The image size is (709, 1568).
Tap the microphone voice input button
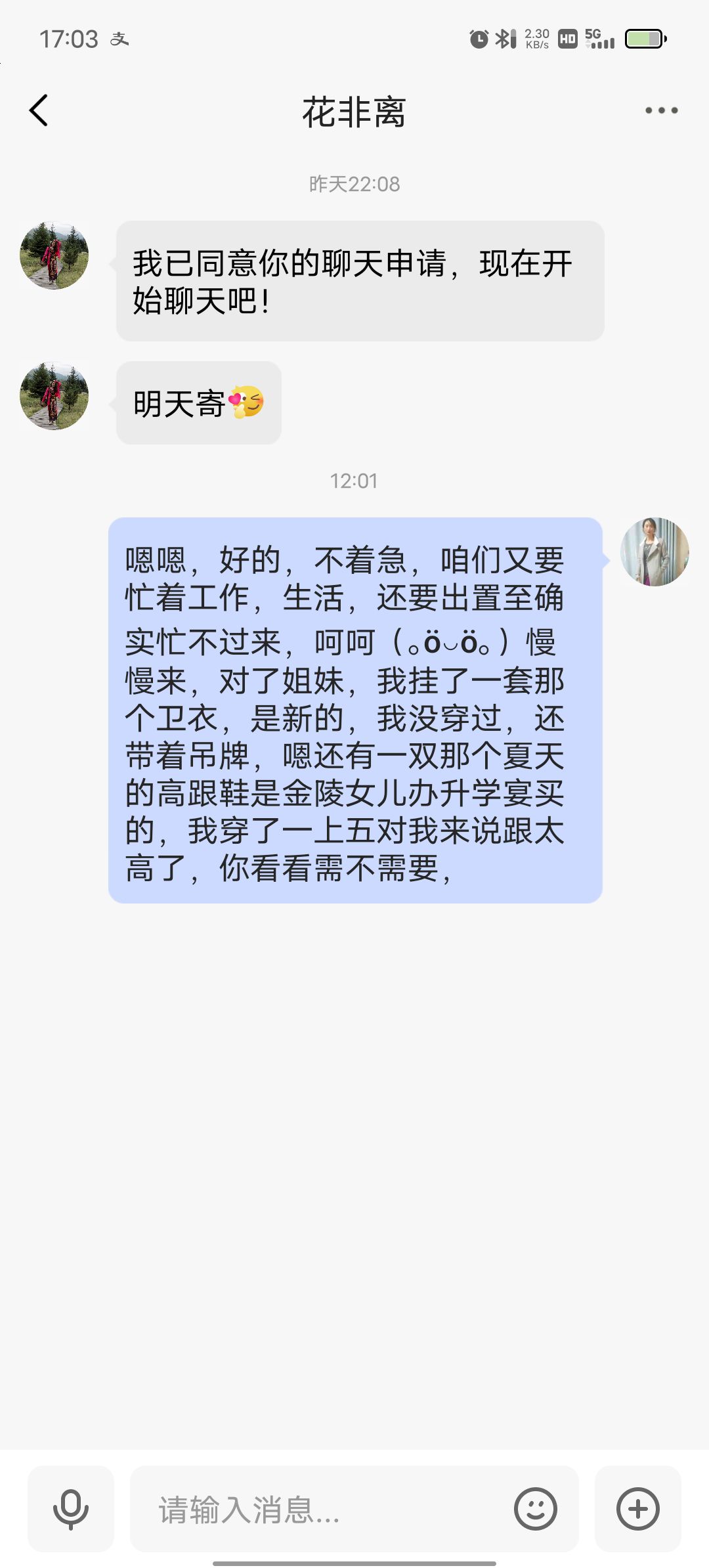(71, 1509)
